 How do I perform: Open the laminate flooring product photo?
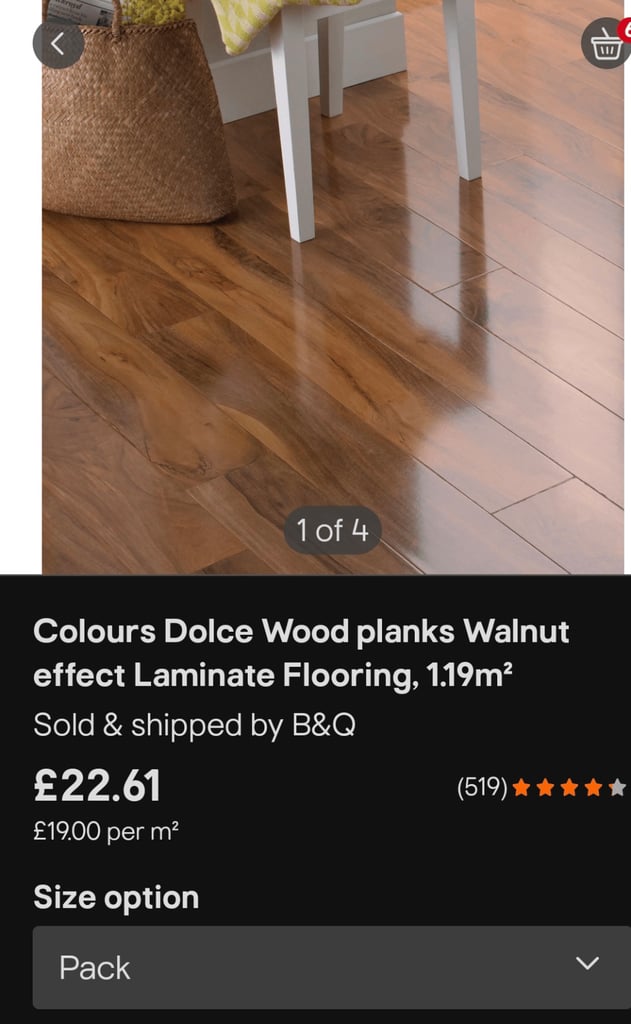click(332, 290)
